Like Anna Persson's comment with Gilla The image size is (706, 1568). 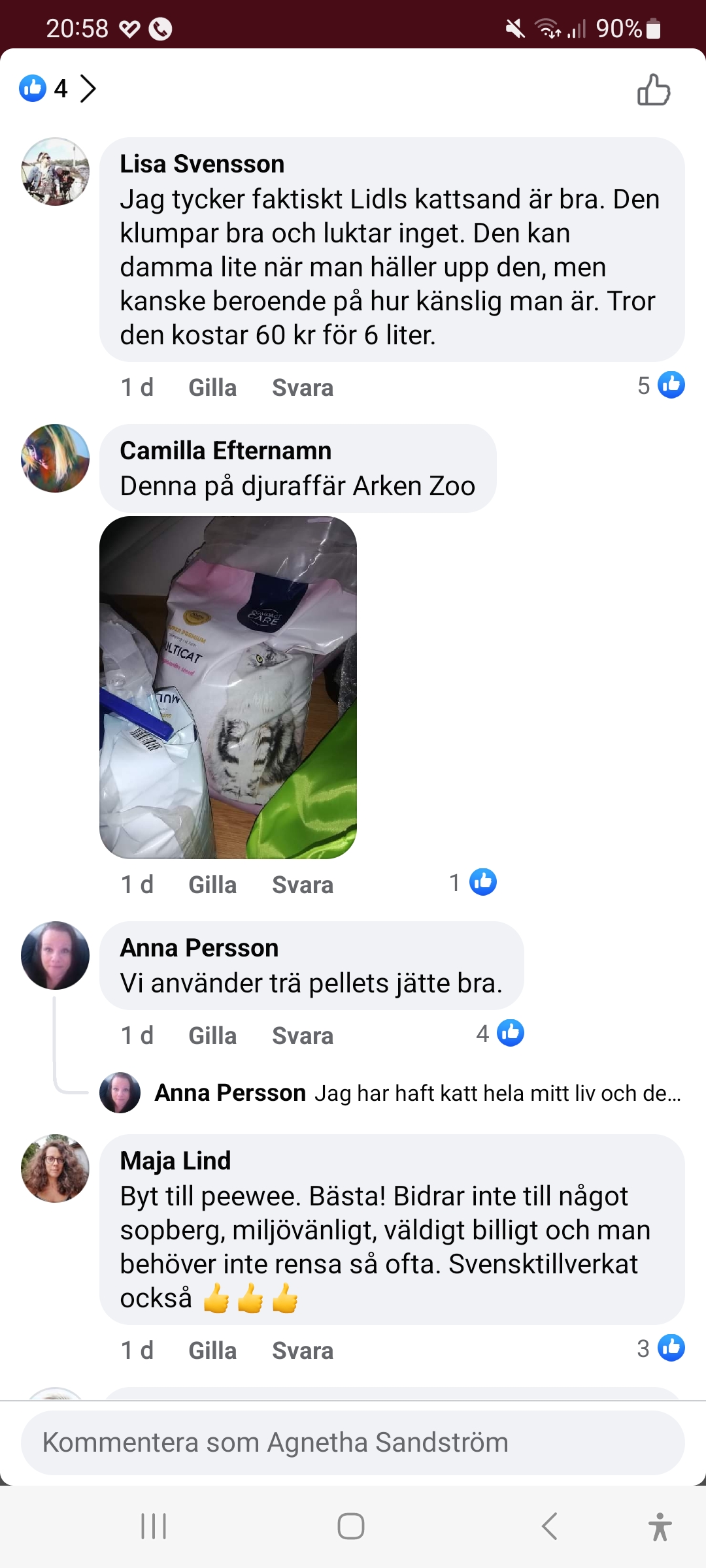212,1036
